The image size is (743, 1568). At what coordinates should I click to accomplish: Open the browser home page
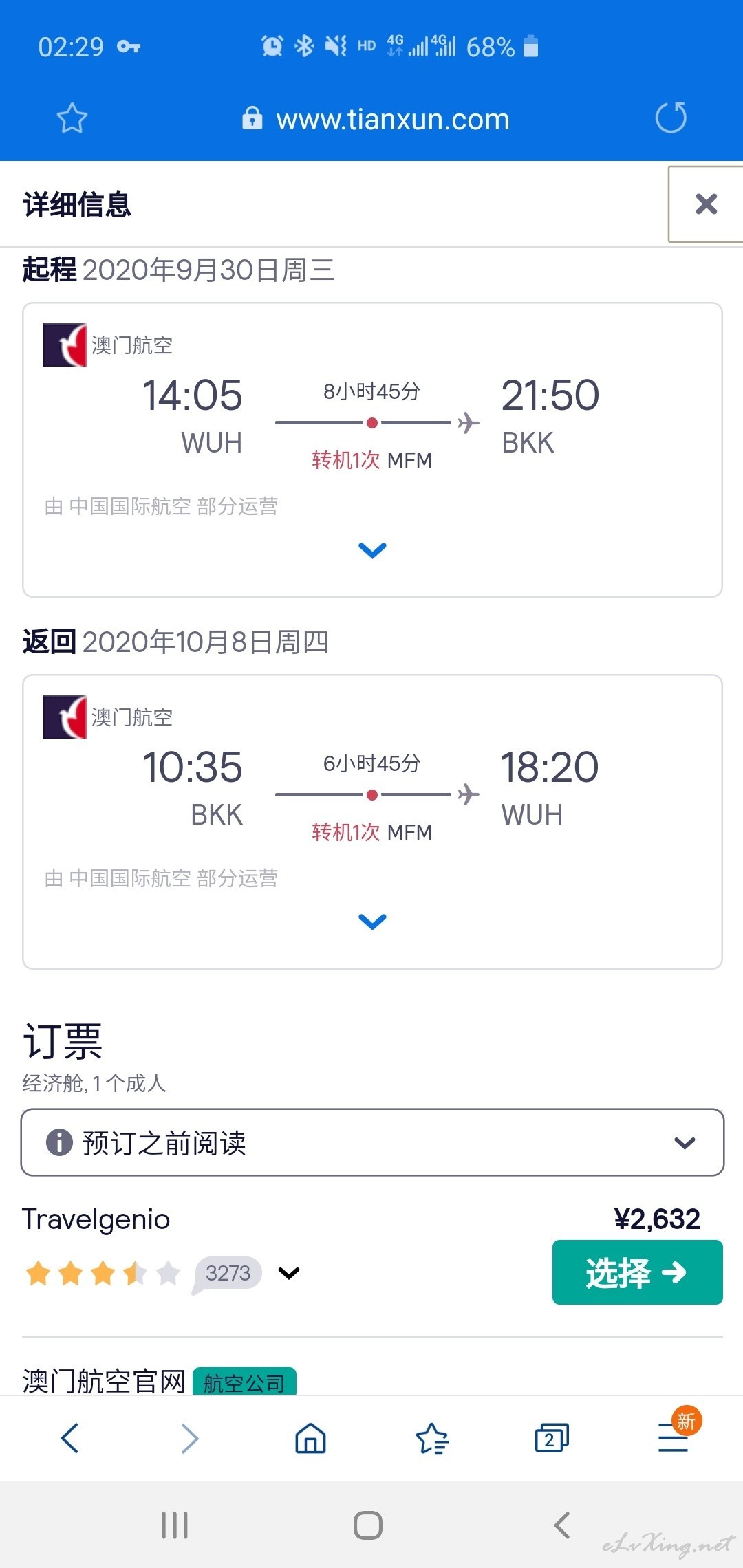coord(310,1438)
